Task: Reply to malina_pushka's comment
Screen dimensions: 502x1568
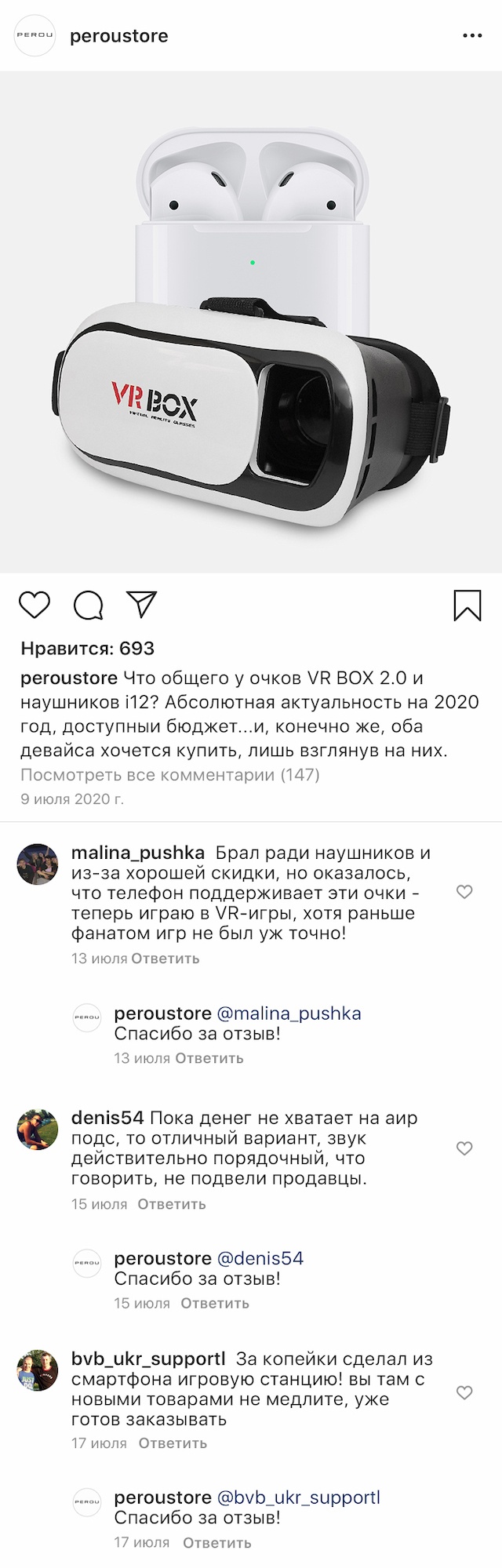Action: coord(165,959)
